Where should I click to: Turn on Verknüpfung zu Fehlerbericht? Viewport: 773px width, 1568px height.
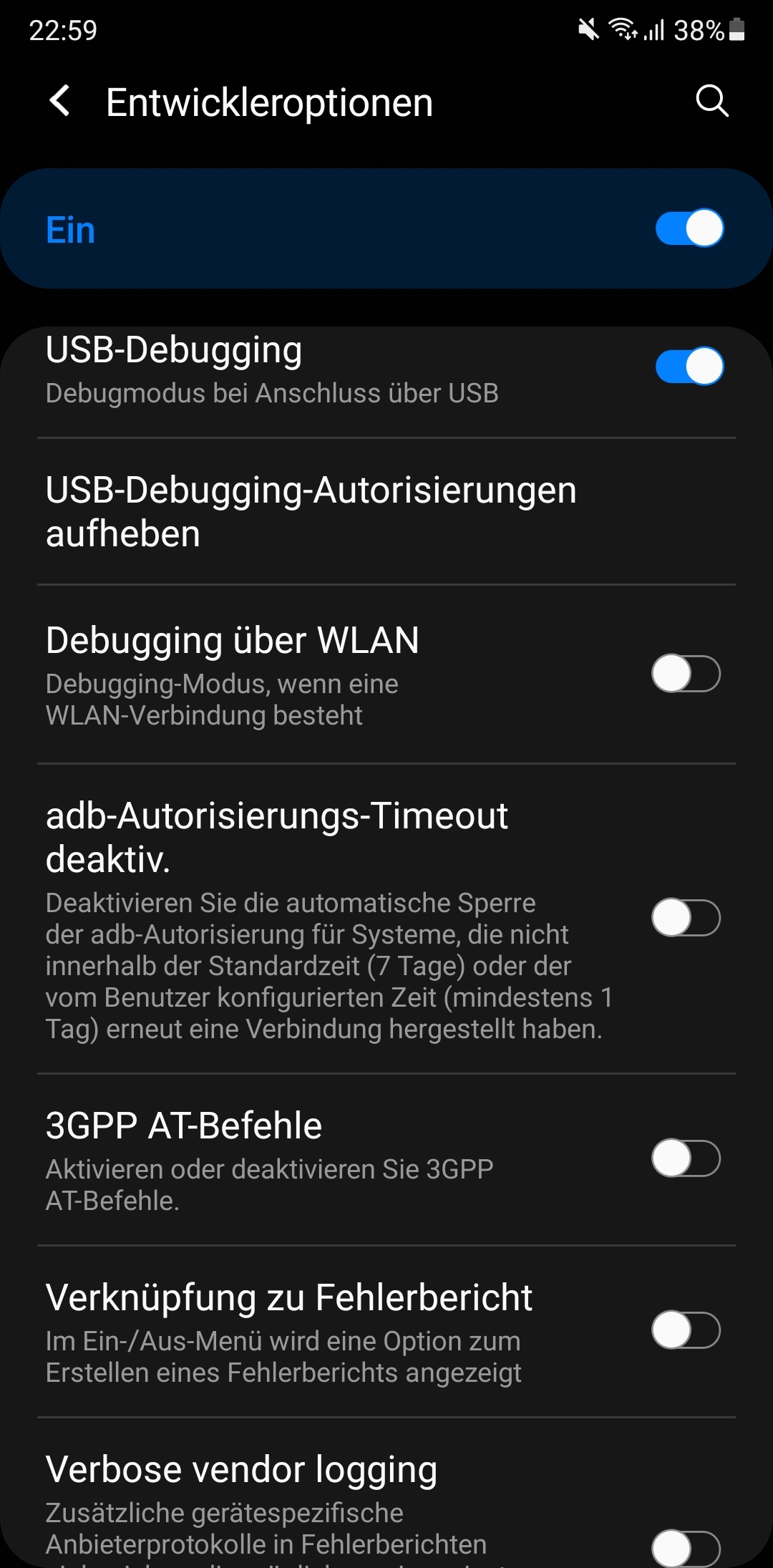686,1330
